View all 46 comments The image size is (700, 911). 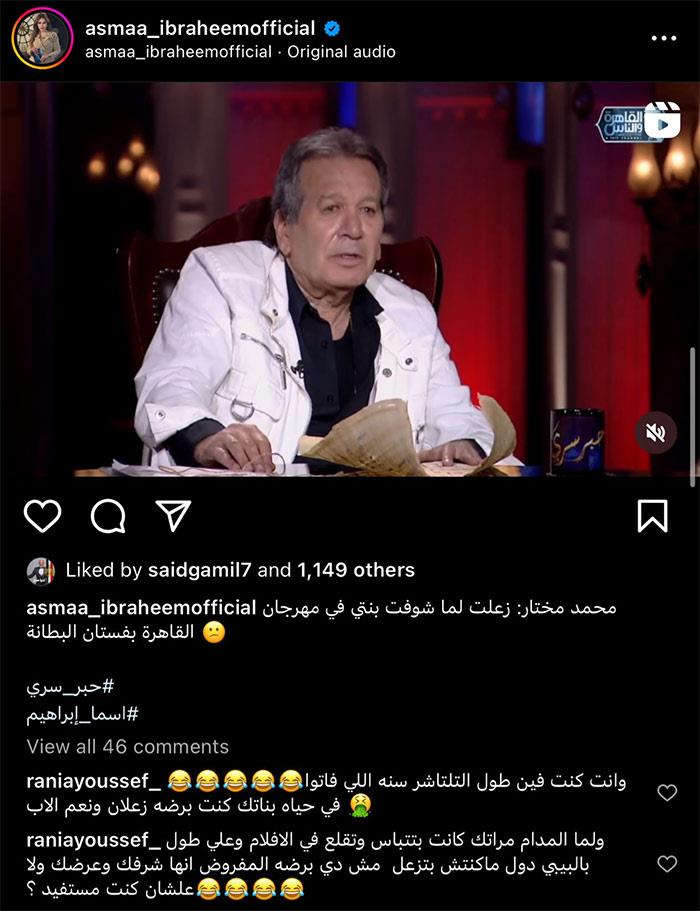(128, 746)
